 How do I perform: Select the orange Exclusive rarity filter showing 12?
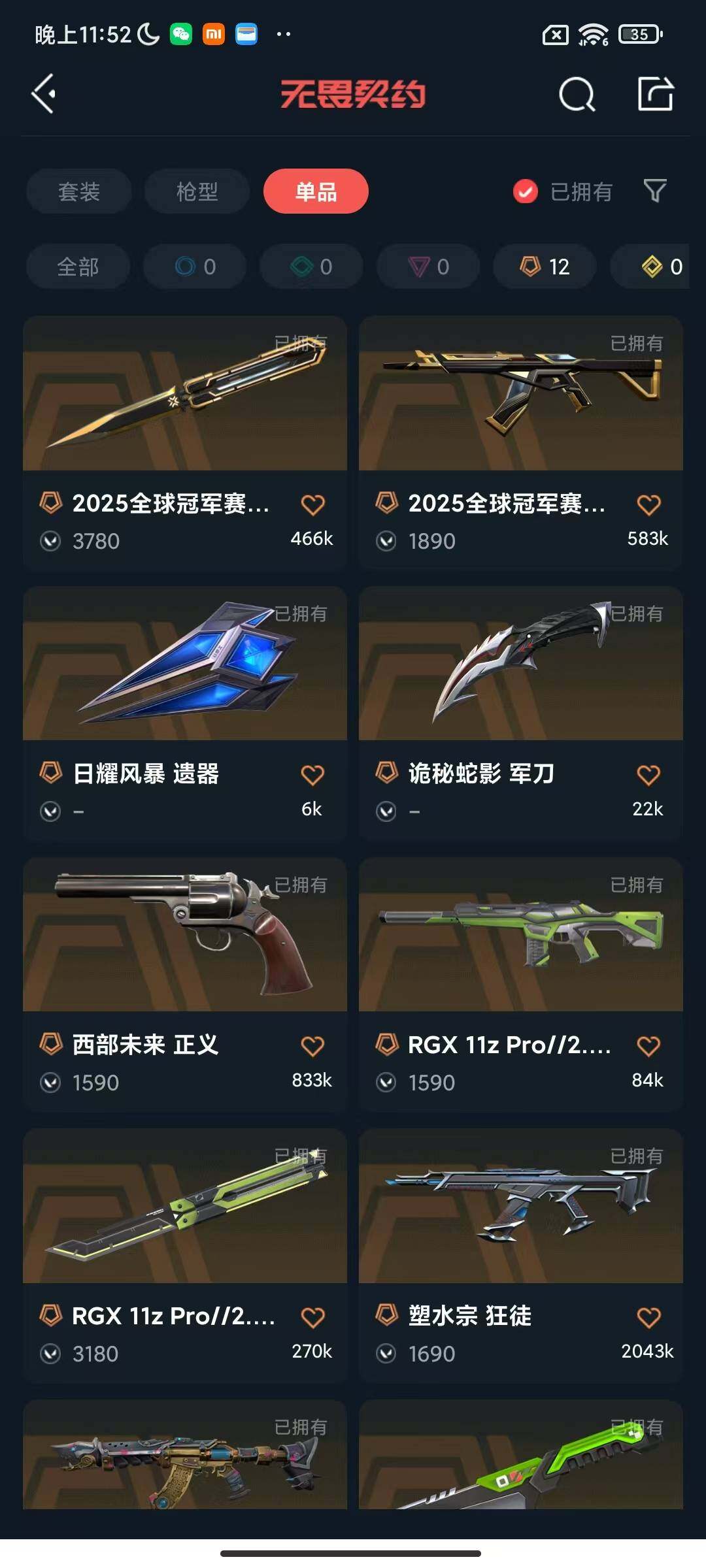[x=543, y=267]
